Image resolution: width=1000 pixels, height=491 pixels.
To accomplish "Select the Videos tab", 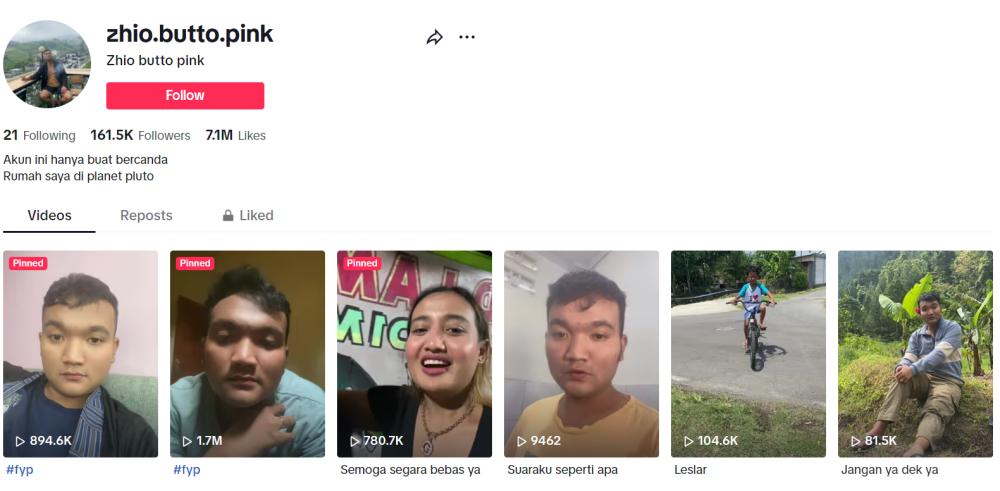I will pos(49,215).
